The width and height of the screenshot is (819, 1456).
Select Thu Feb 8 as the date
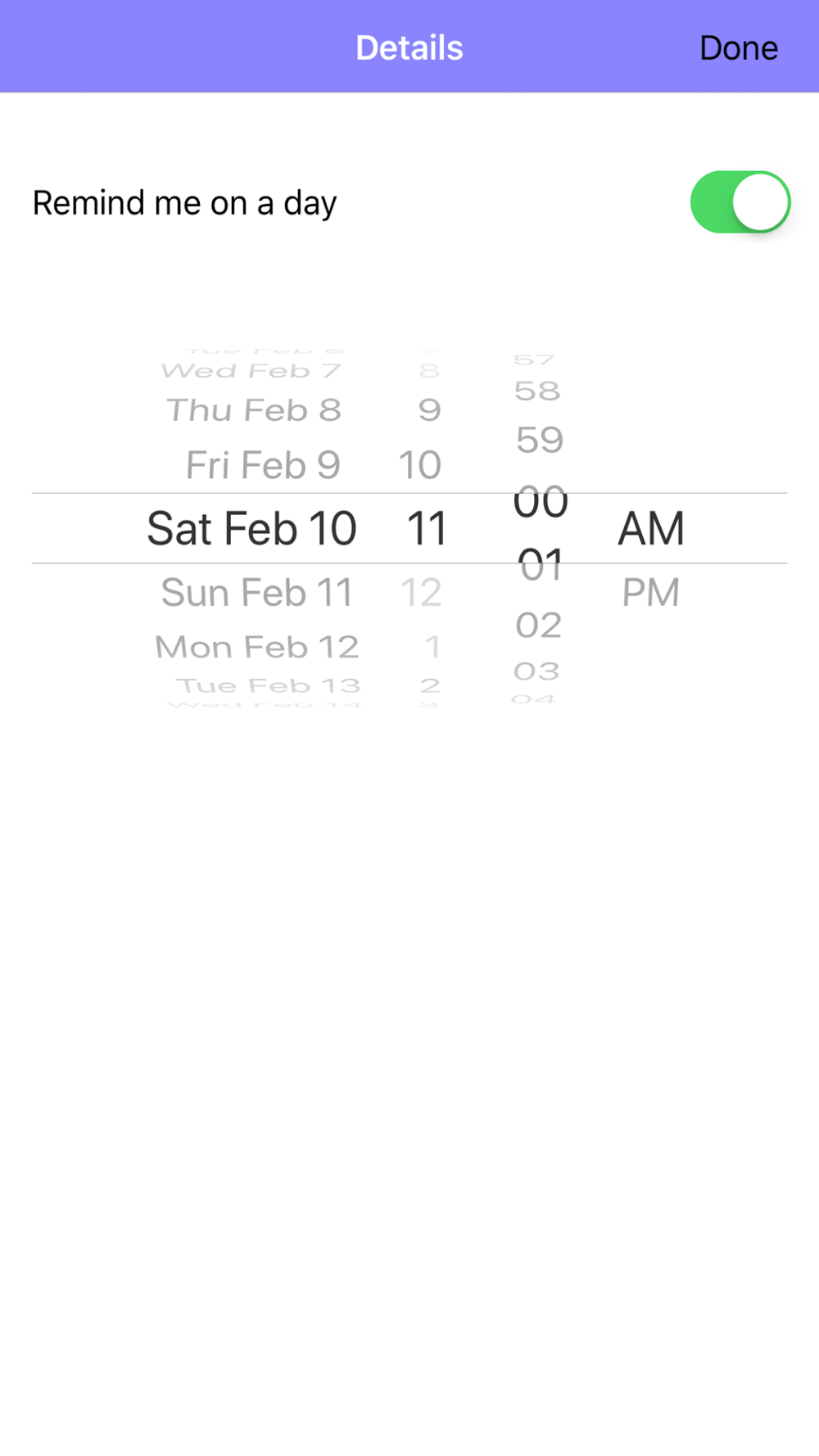point(254,409)
